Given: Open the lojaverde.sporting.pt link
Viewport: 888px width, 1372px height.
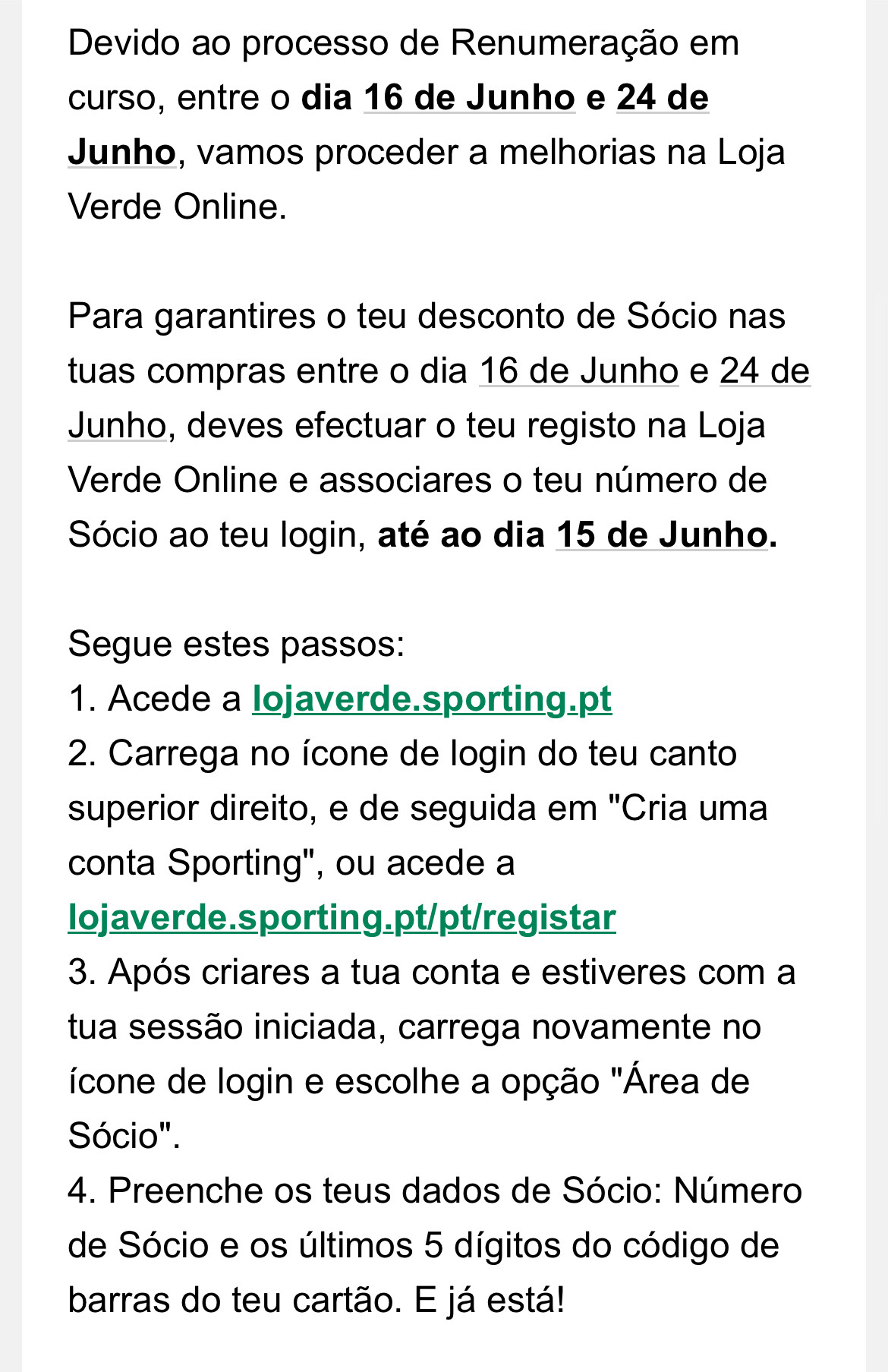Looking at the screenshot, I should [431, 699].
